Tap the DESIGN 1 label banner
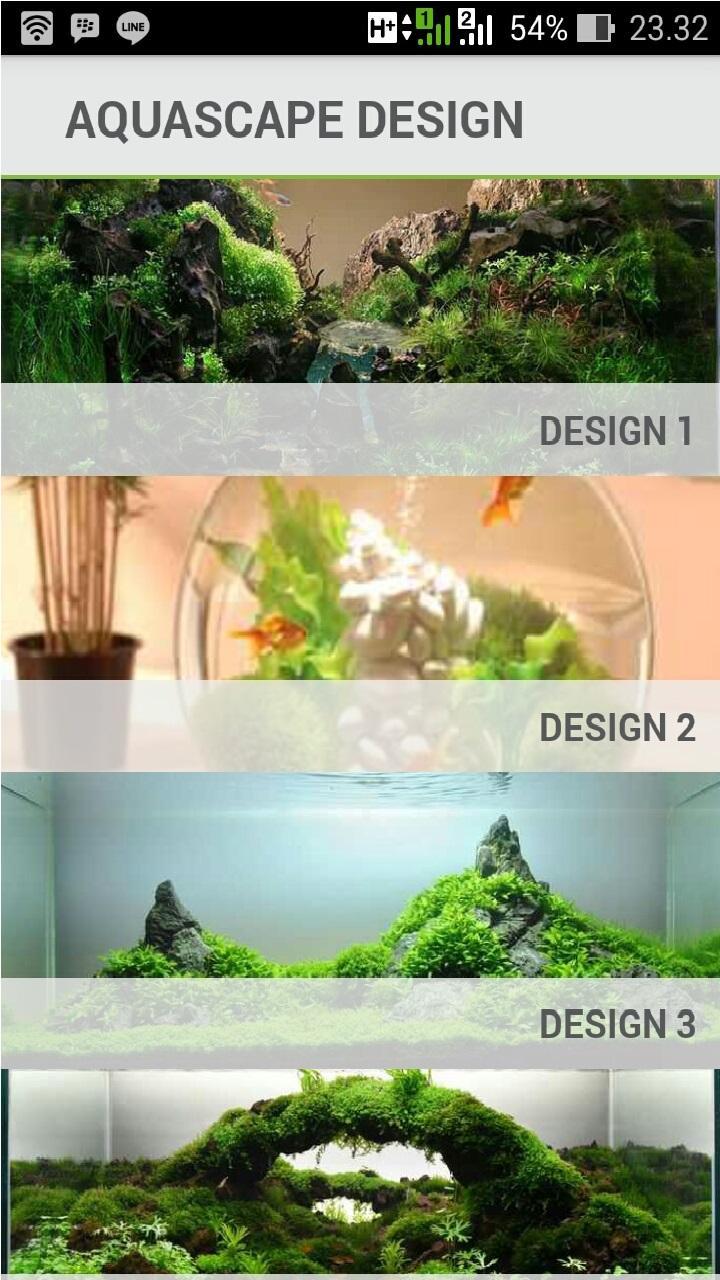The image size is (720, 1280). tap(617, 429)
